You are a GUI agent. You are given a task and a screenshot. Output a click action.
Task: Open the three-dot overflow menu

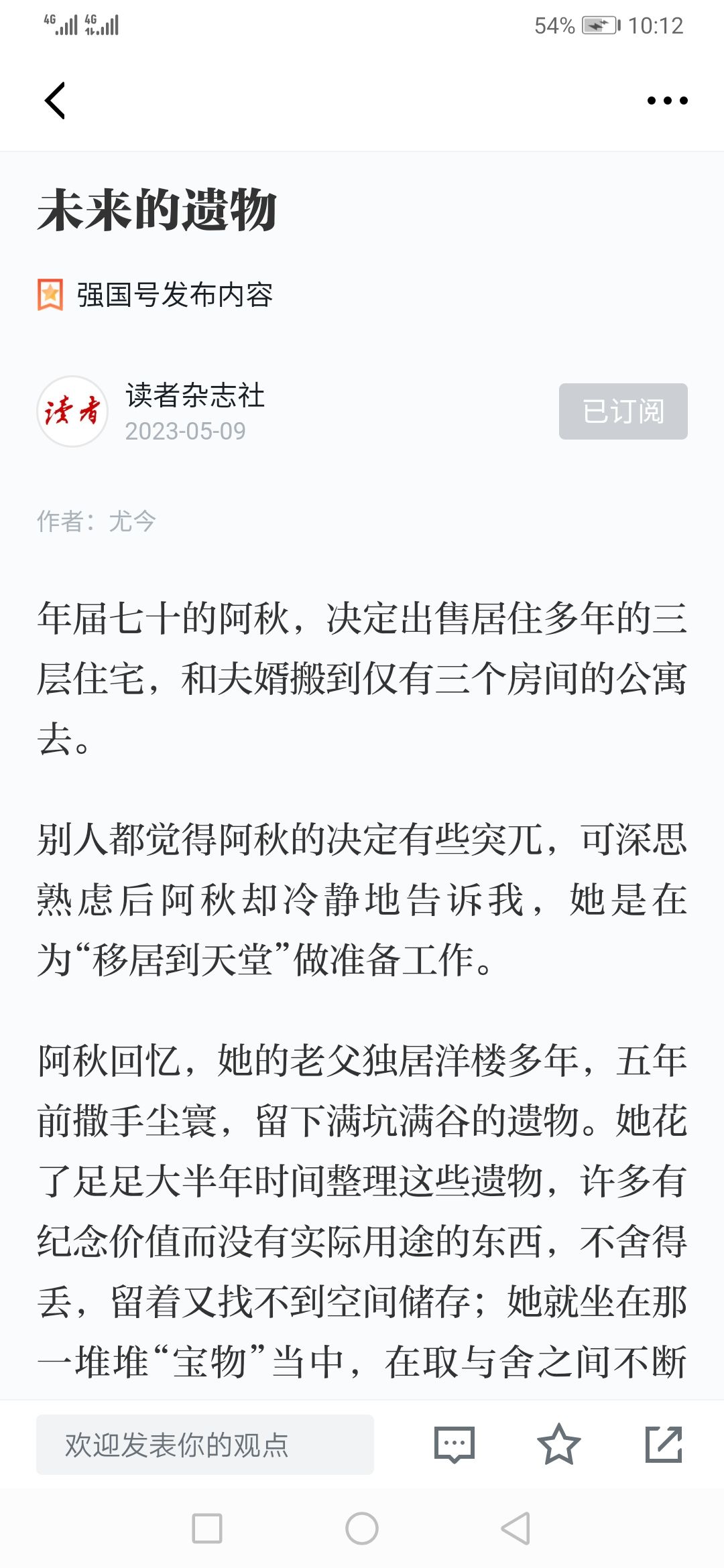(x=667, y=101)
